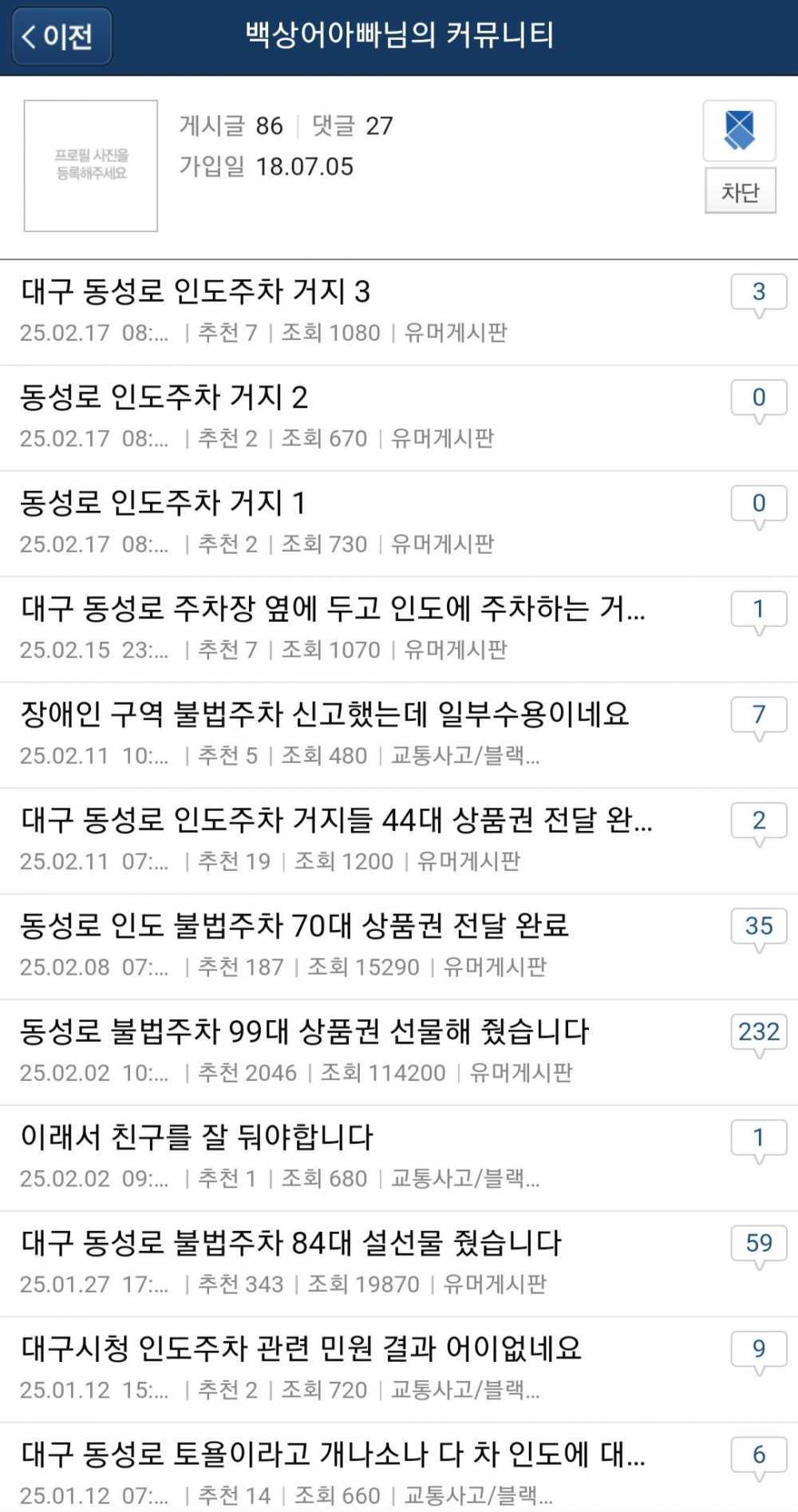Open post '동성로 인도주차 거지 2'

[x=164, y=398]
